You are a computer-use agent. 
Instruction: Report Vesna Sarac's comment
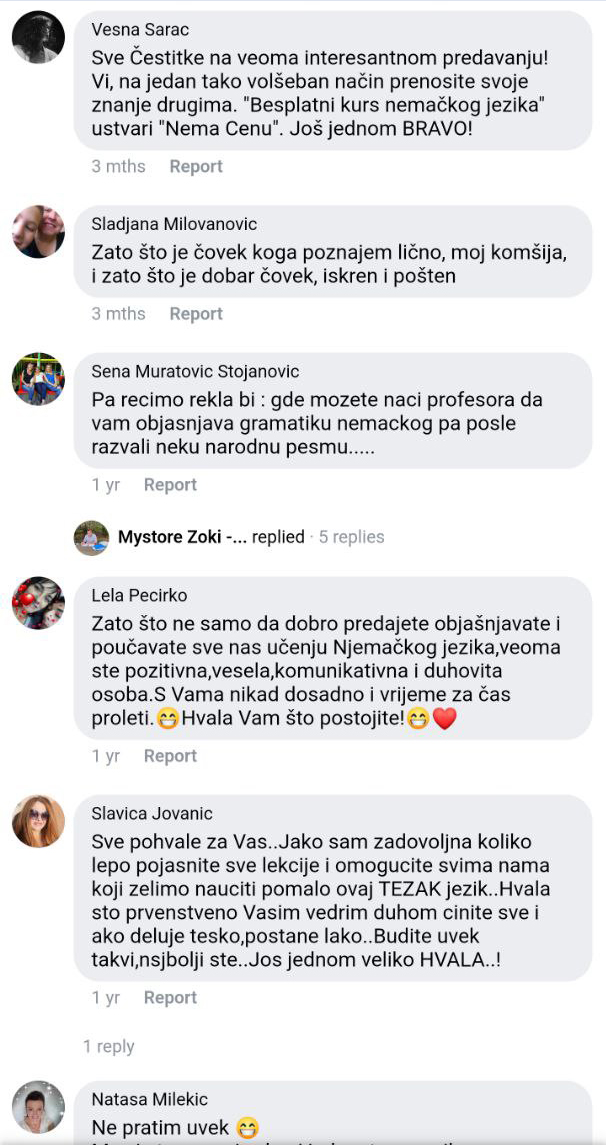pos(195,166)
